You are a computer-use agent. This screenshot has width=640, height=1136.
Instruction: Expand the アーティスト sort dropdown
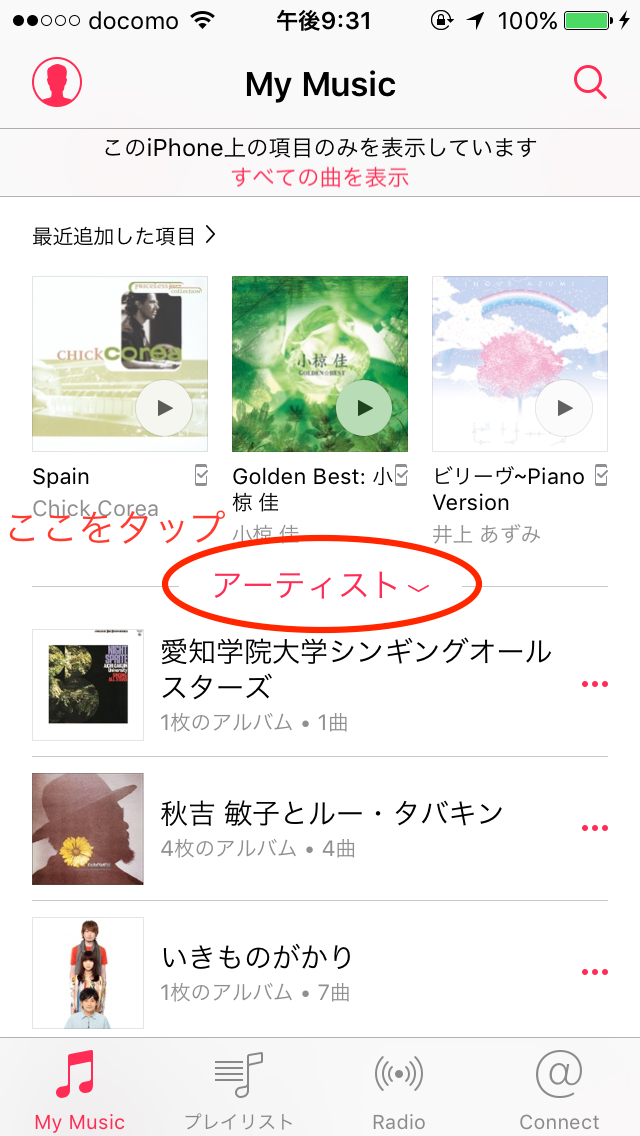click(x=321, y=586)
